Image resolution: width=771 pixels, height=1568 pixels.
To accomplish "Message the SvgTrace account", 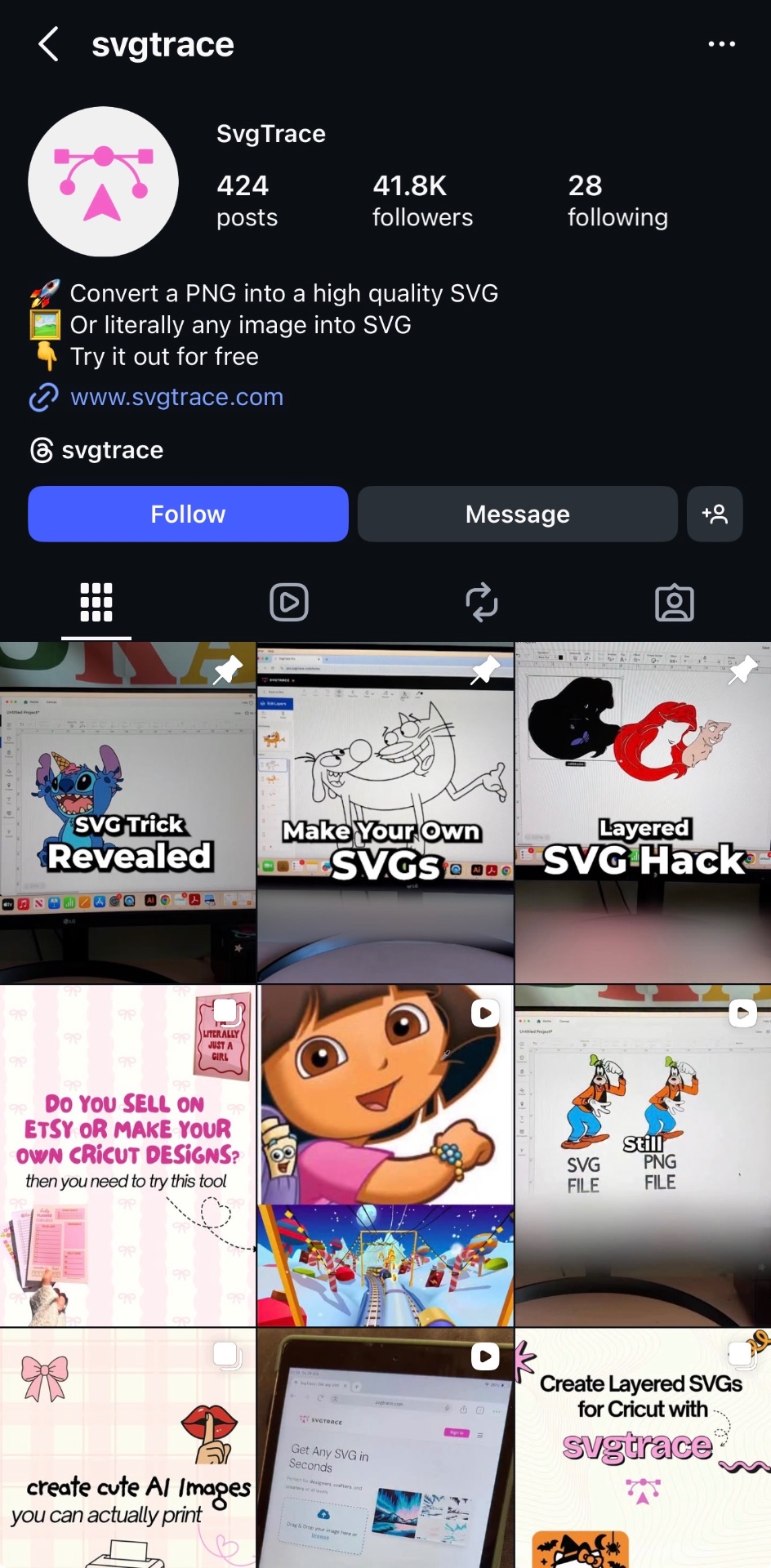I will (517, 514).
